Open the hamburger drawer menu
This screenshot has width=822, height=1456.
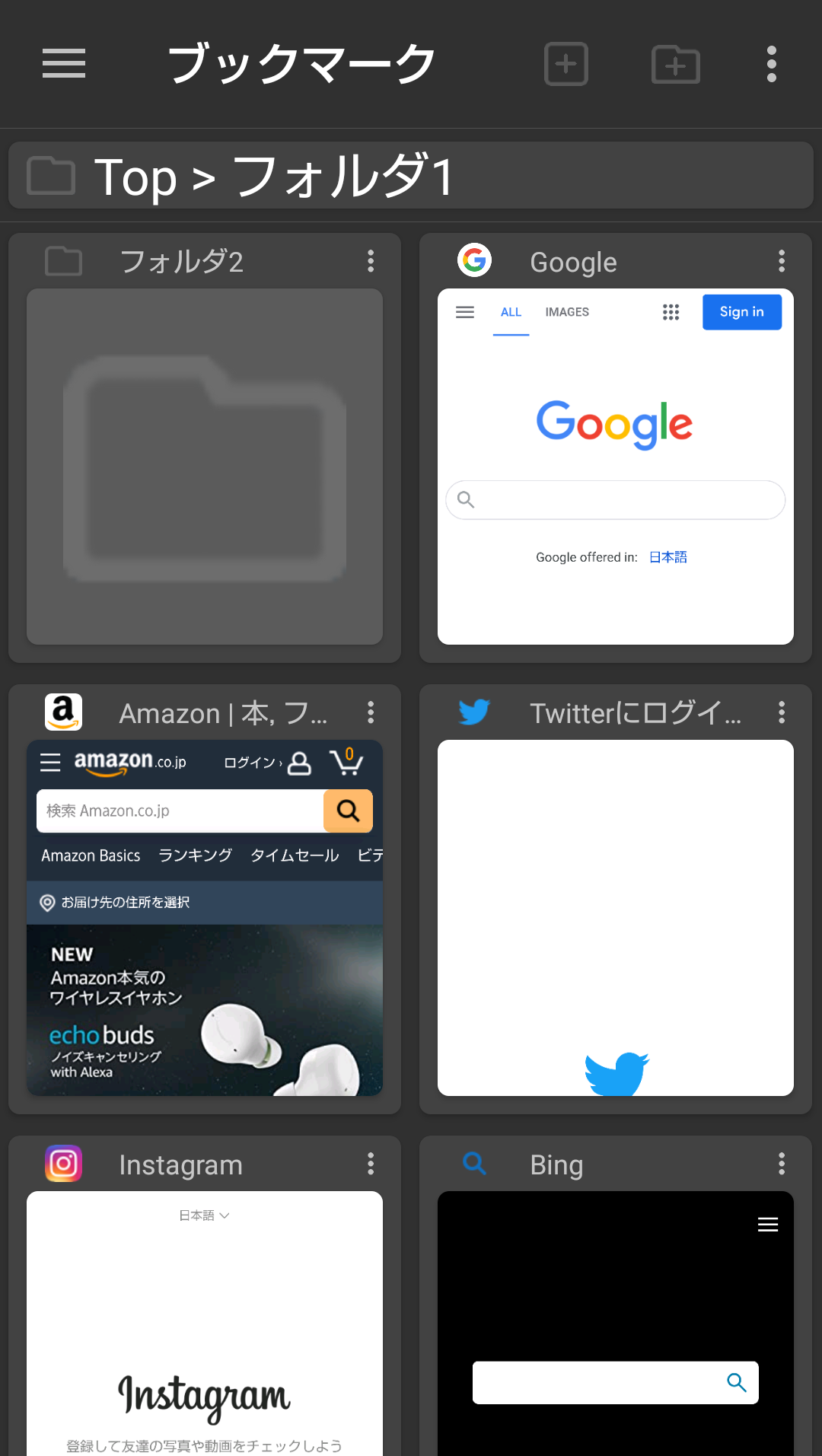[x=64, y=64]
